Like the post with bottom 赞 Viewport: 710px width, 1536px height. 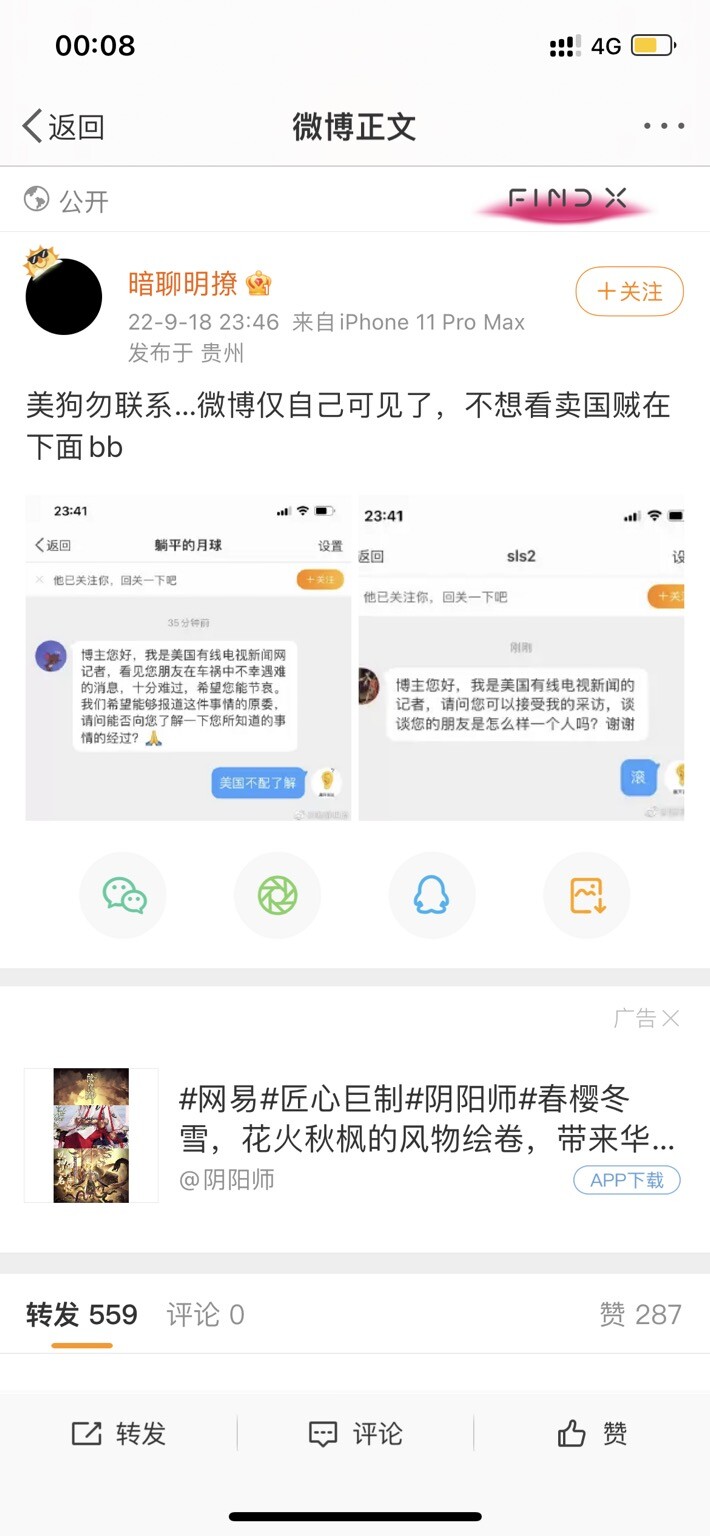tap(592, 1434)
